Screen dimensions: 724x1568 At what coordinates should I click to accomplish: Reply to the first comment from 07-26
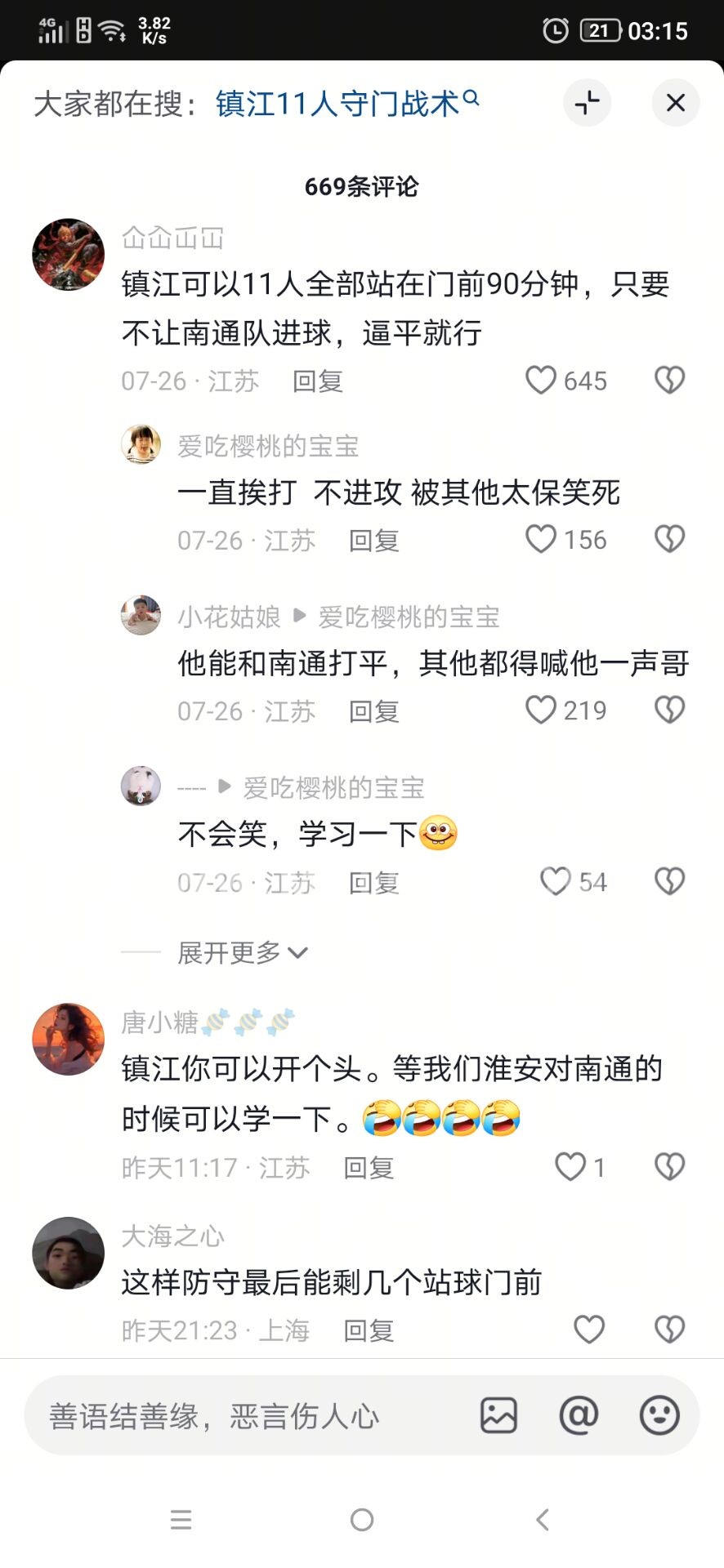318,381
